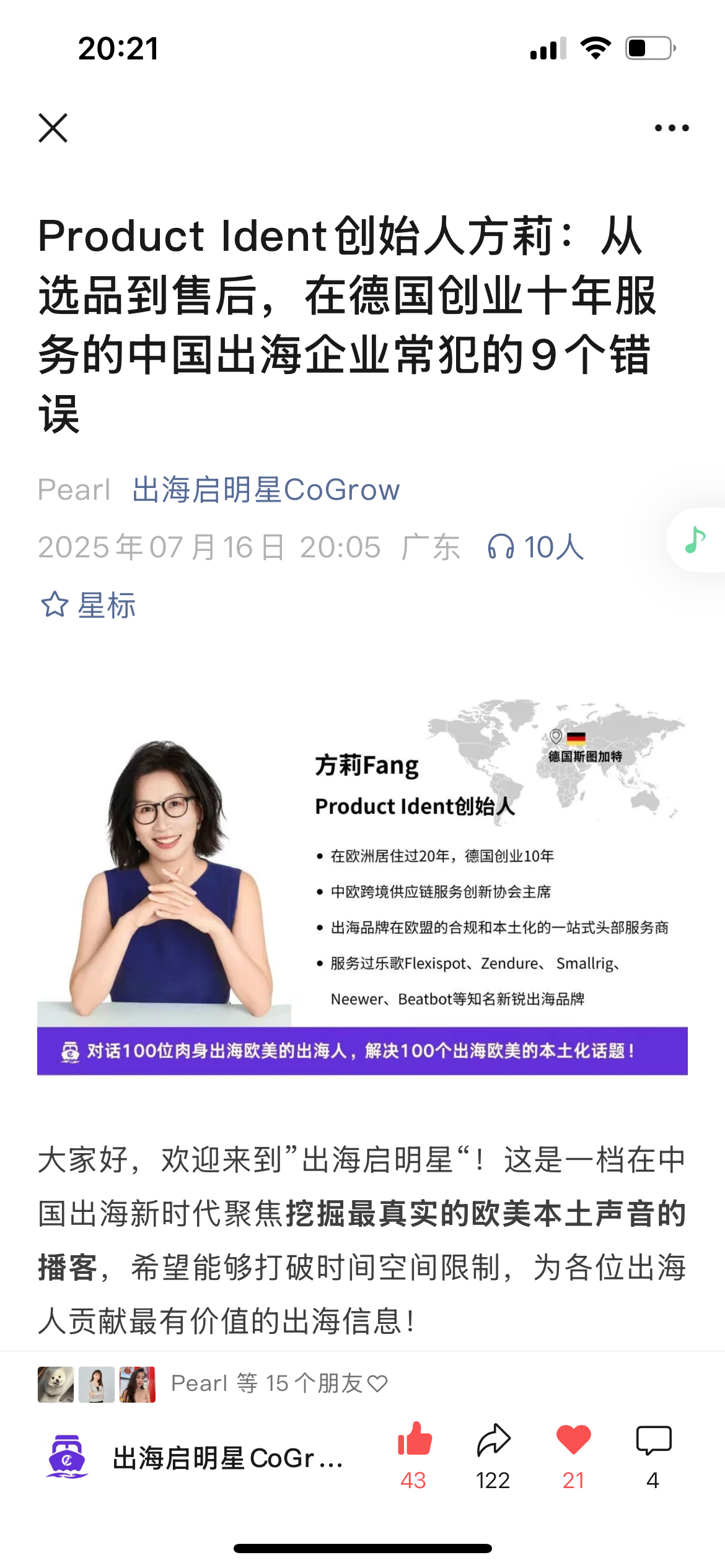
Task: Open the floating green music note player
Action: 696,540
